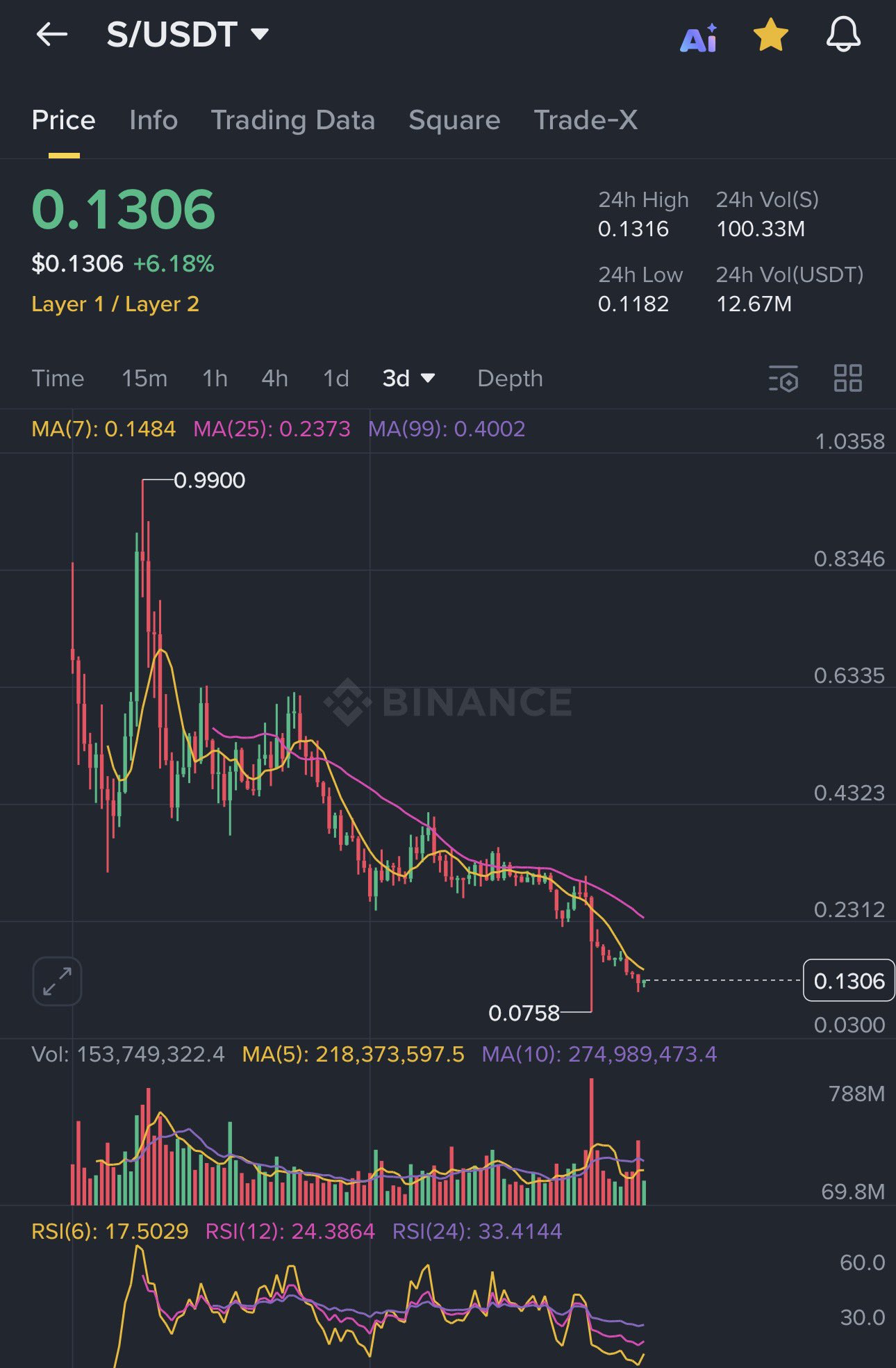Select the 4h interval
The width and height of the screenshot is (896, 1368).
coord(274,379)
